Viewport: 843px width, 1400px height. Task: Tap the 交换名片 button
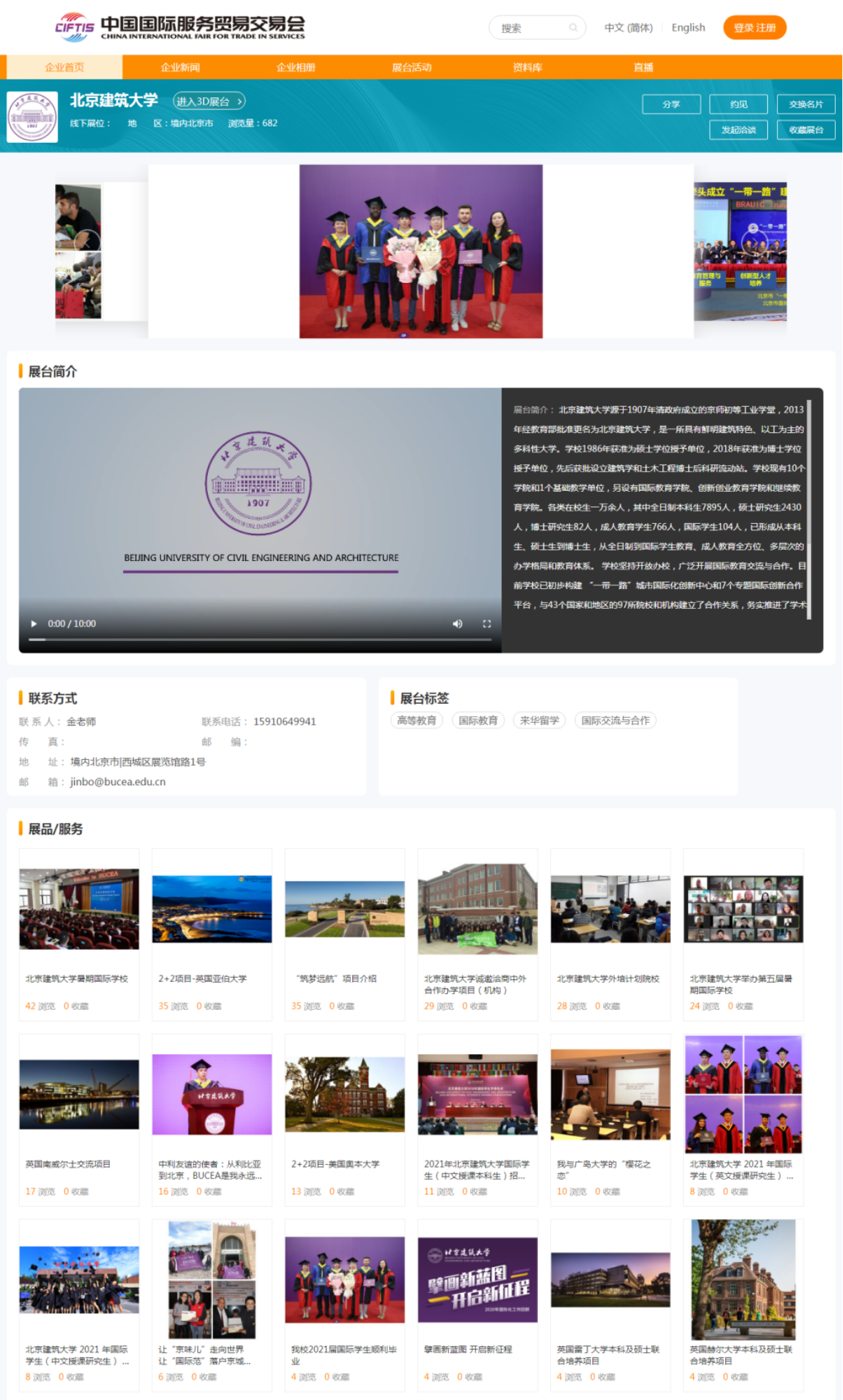806,104
